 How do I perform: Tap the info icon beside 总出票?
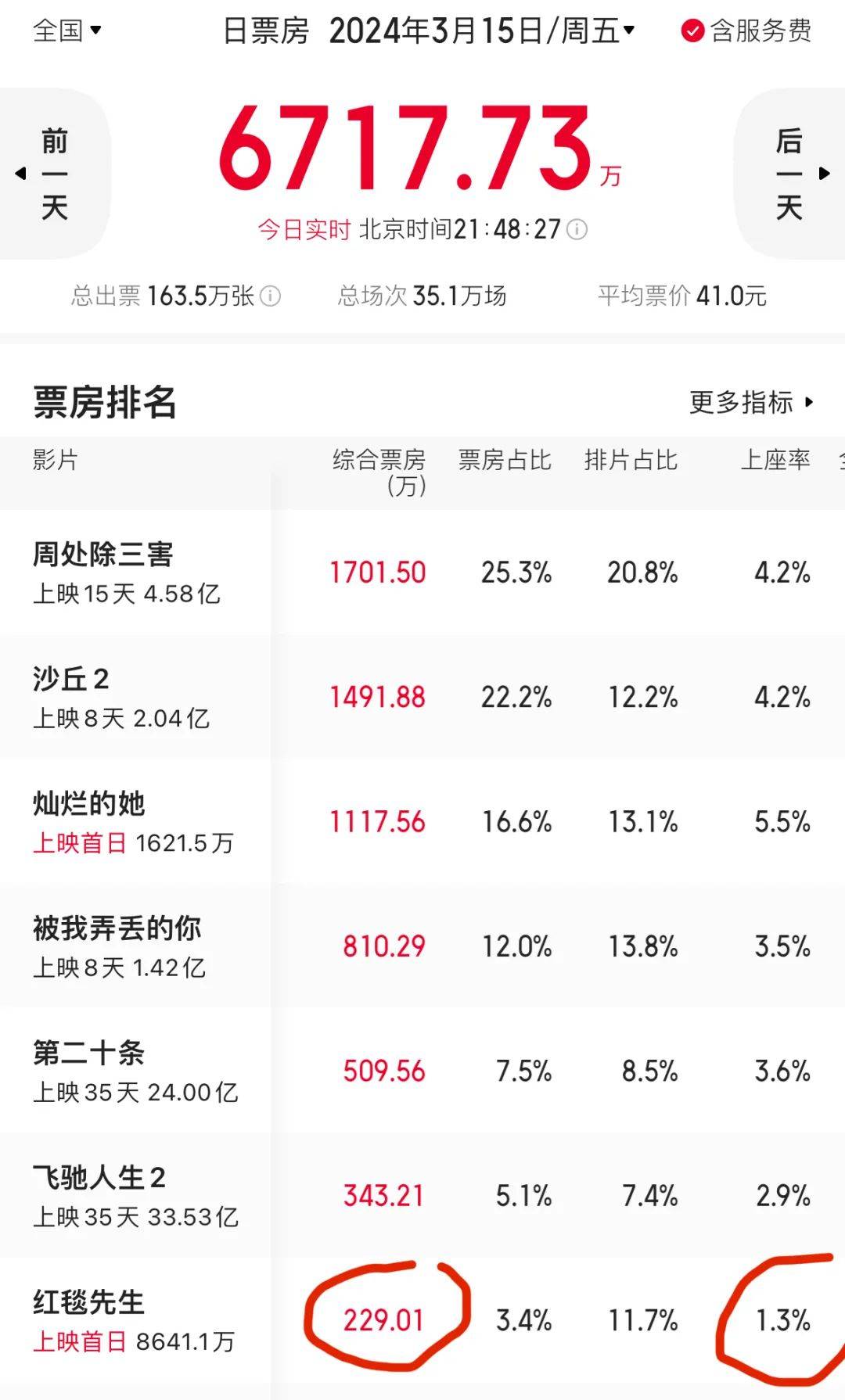tap(270, 296)
